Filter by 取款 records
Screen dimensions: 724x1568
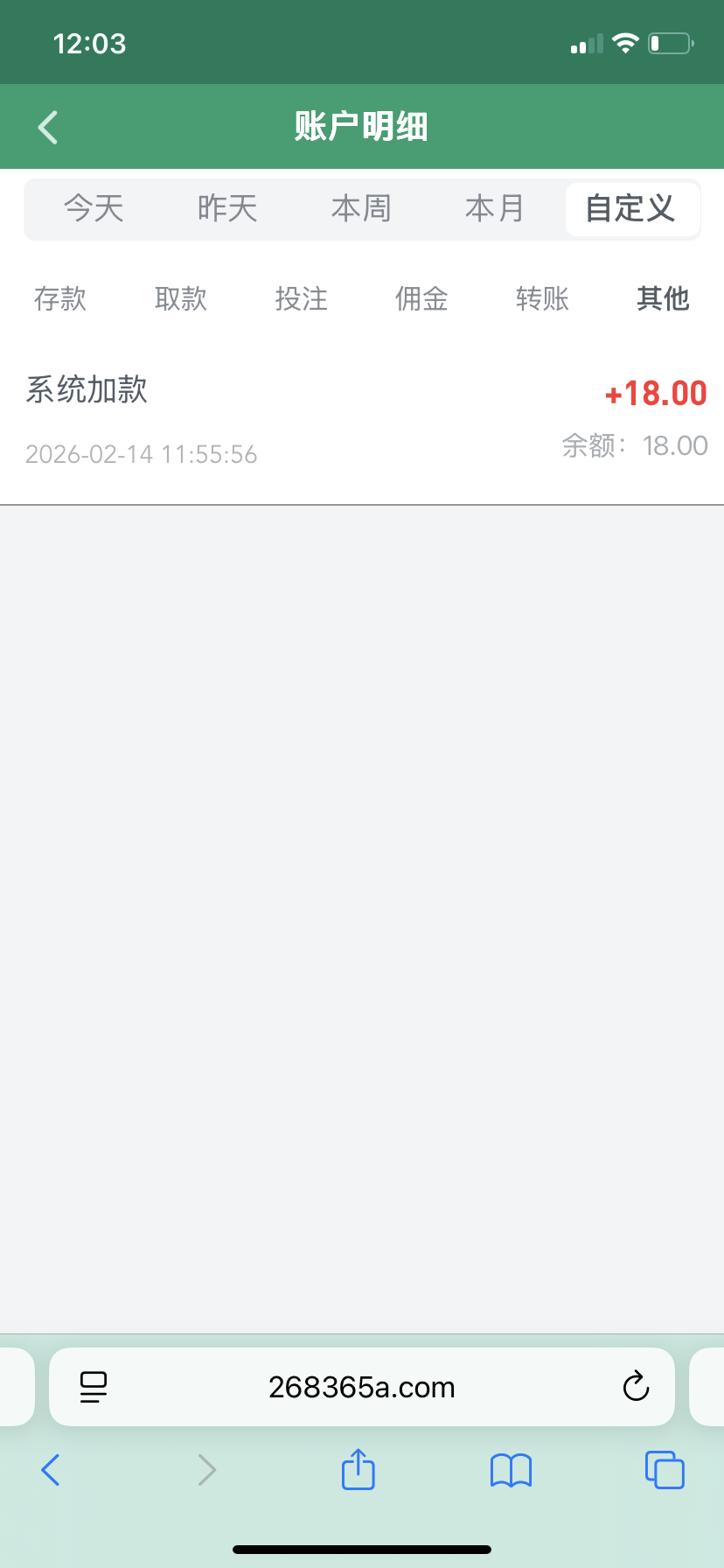pyautogui.click(x=181, y=299)
